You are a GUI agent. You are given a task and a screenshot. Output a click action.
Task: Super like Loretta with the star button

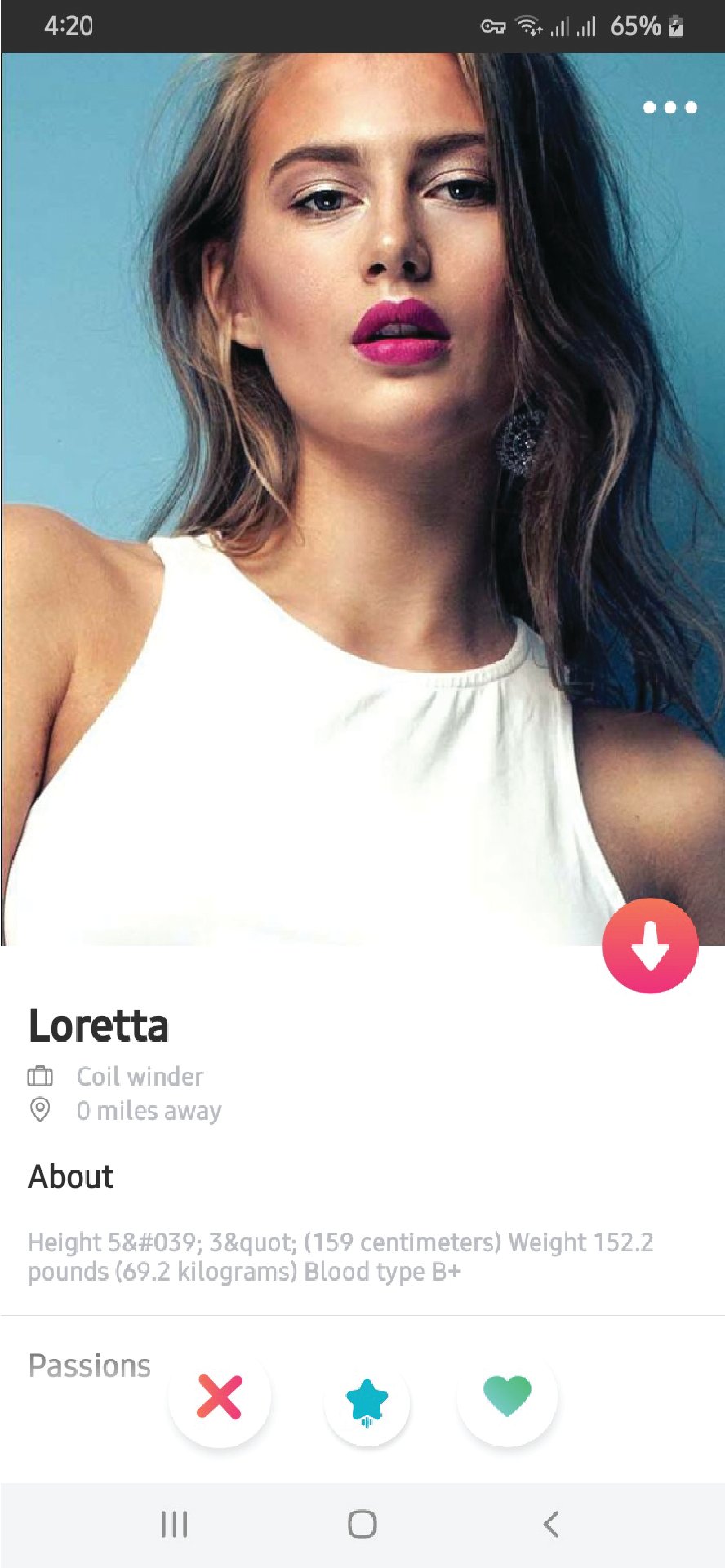[x=367, y=1401]
